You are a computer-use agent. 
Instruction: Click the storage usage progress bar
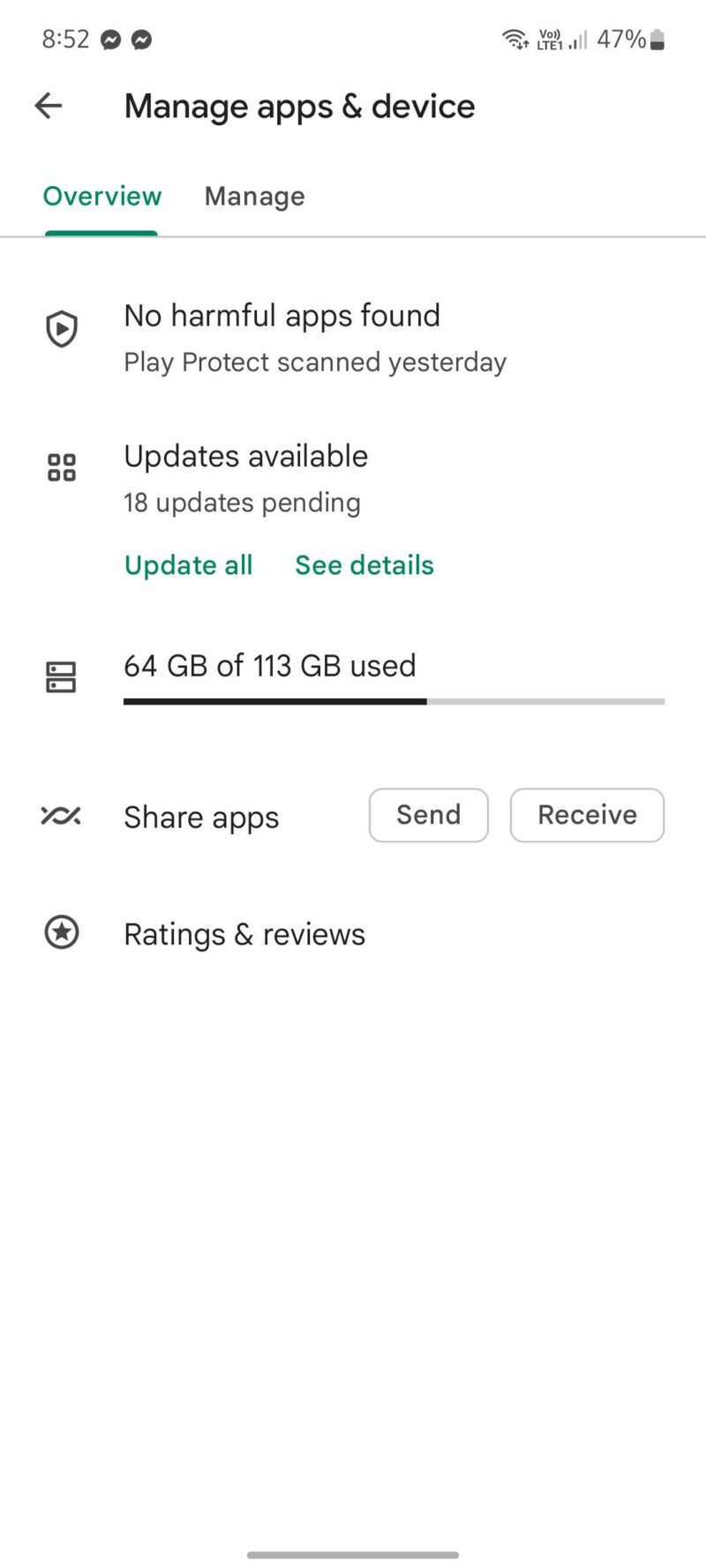pyautogui.click(x=393, y=701)
